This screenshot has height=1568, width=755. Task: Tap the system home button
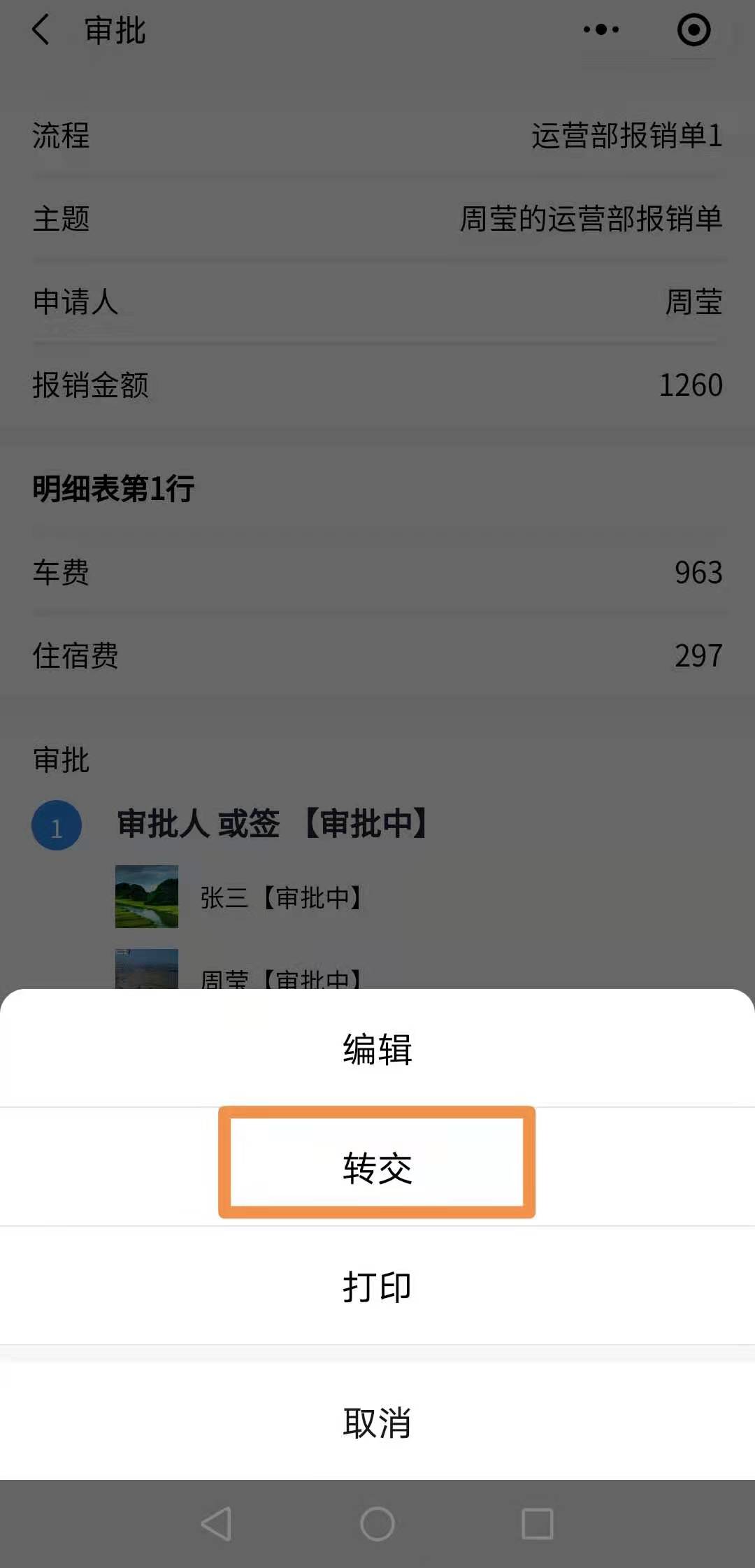pos(377,1523)
